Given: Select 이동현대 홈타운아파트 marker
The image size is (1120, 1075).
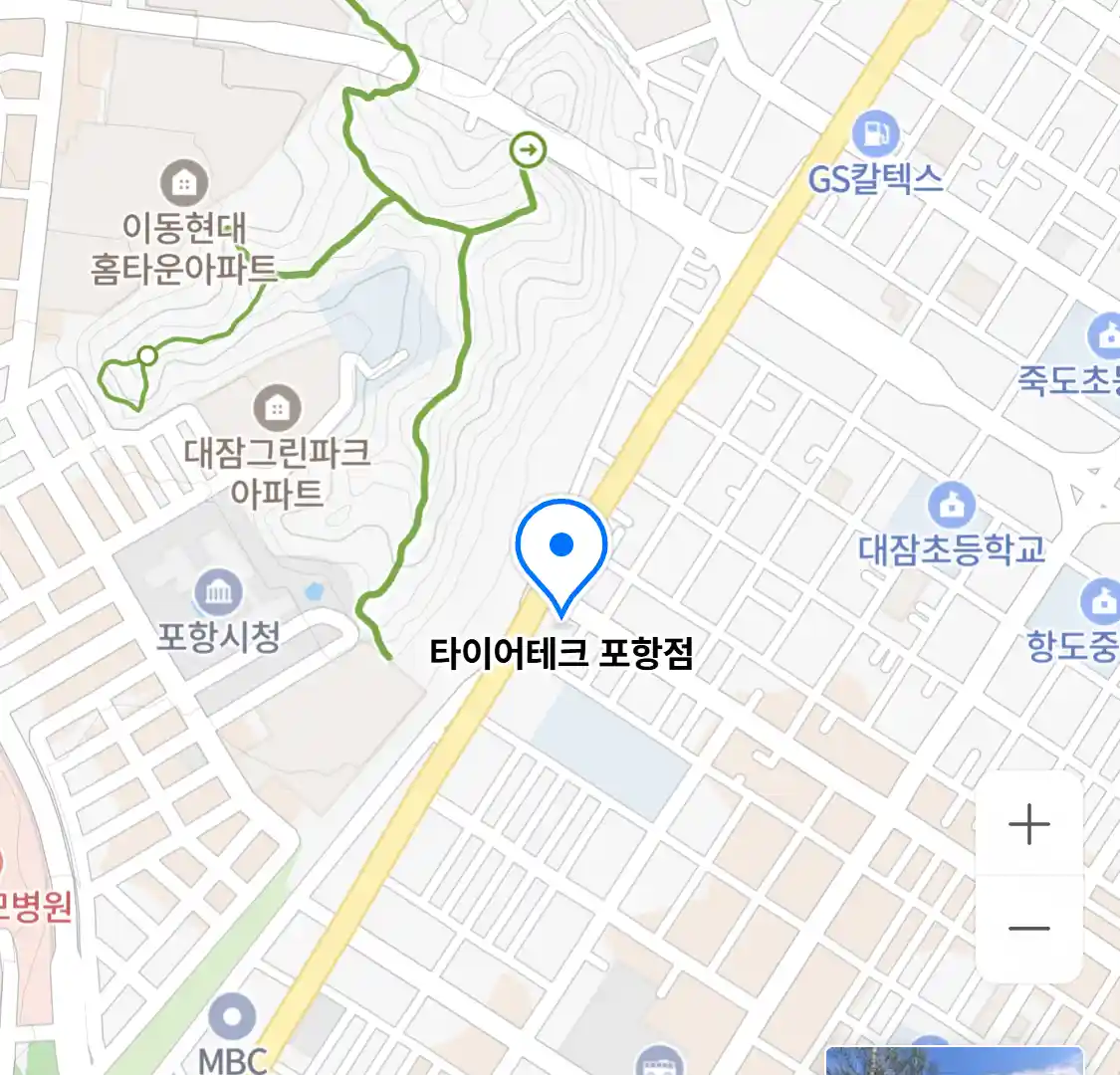Looking at the screenshot, I should click(184, 183).
